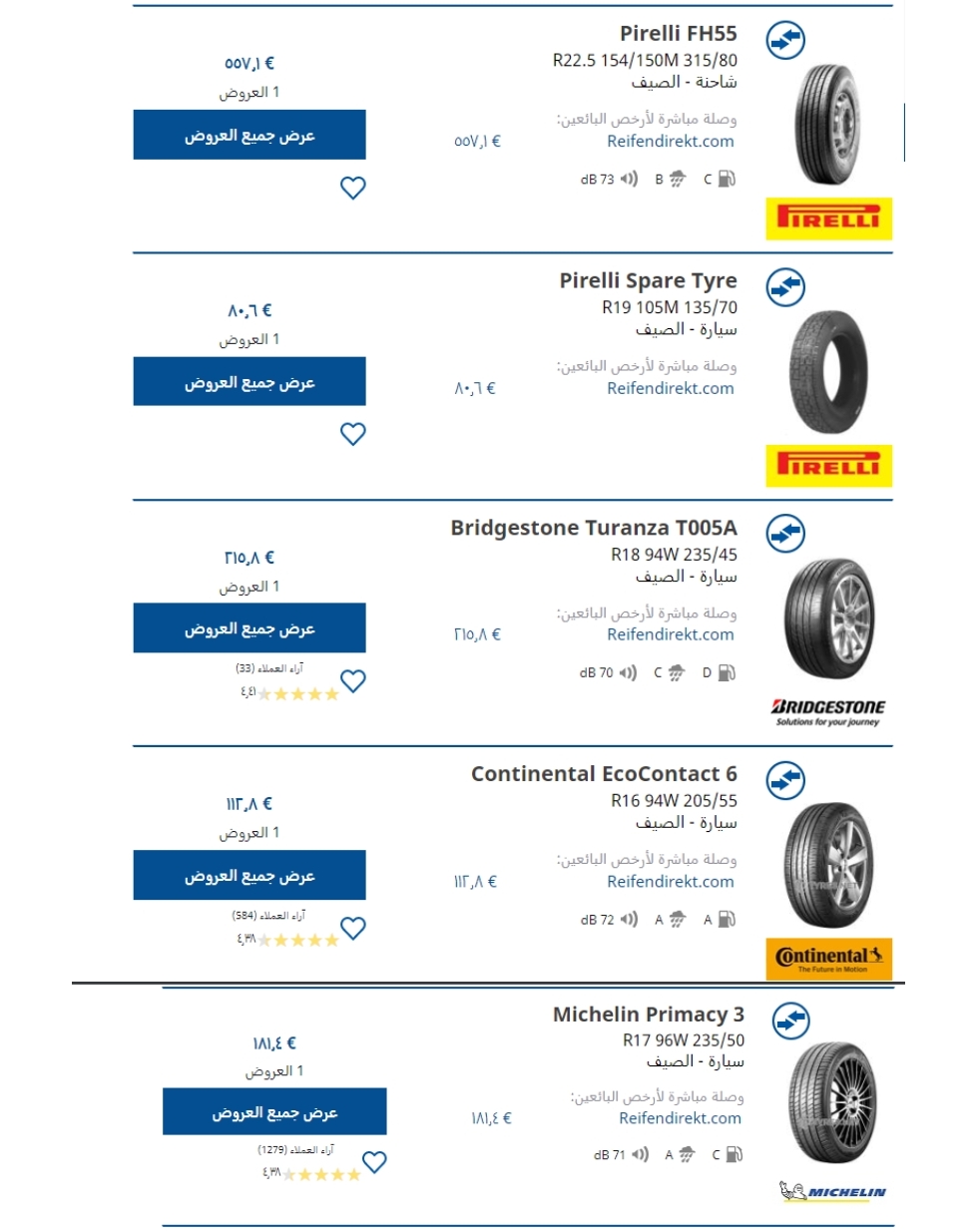
Task: Heart the Michelin Primacy 3 tyre
Action: tap(374, 1162)
